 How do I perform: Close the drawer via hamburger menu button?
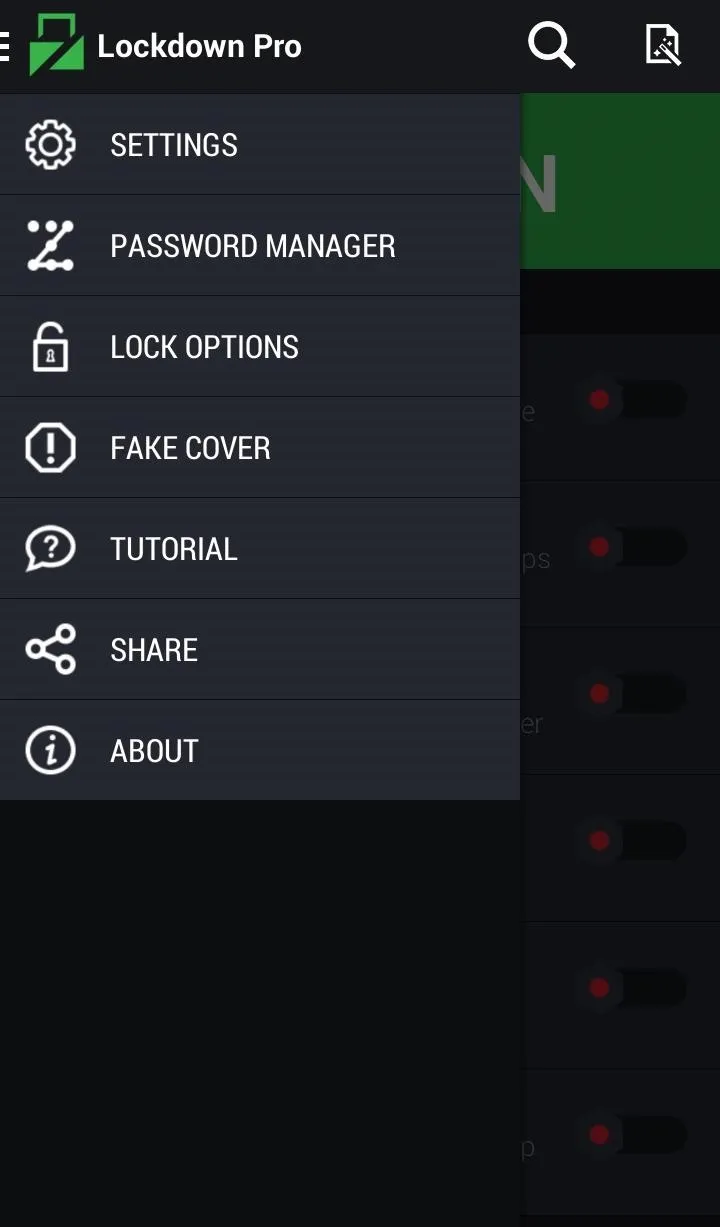5,46
